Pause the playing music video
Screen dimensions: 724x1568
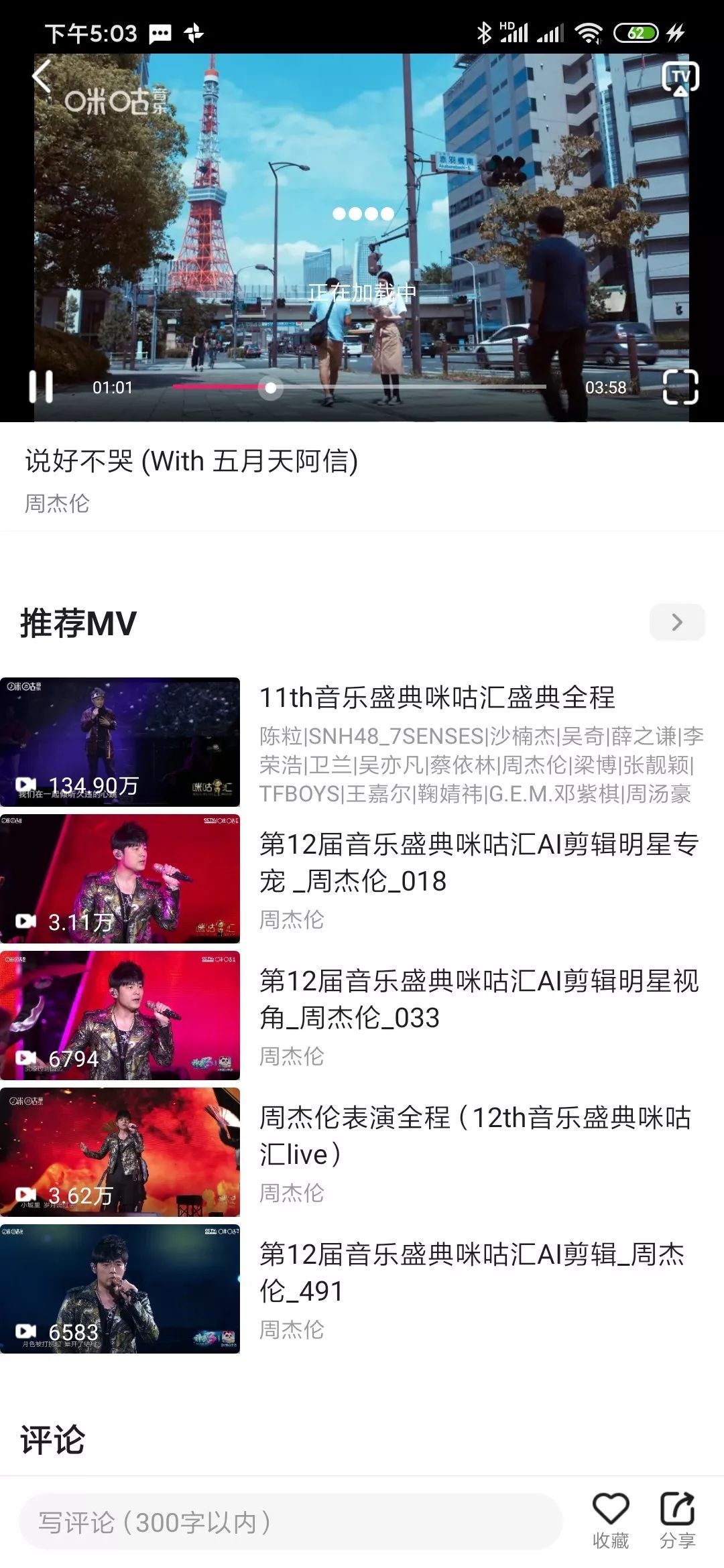point(41,387)
